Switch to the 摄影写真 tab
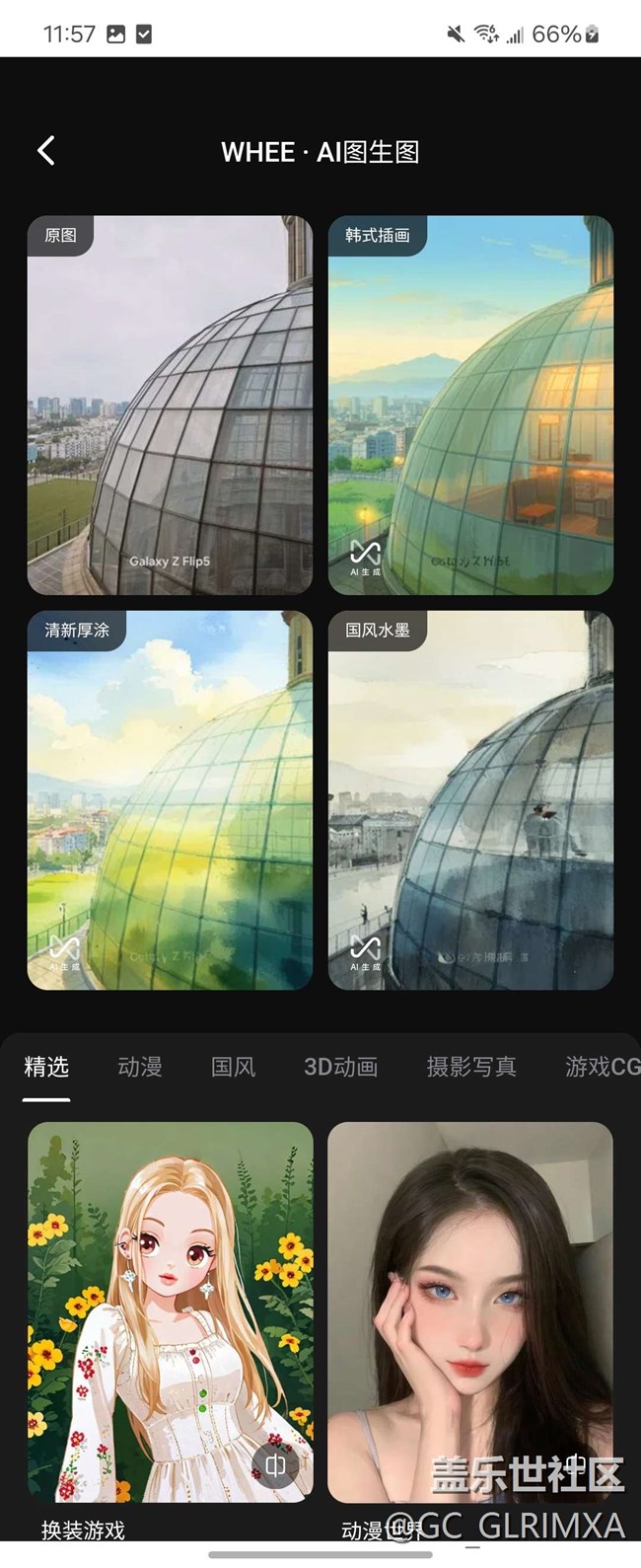Viewport: 641px width, 1568px height. click(471, 1067)
